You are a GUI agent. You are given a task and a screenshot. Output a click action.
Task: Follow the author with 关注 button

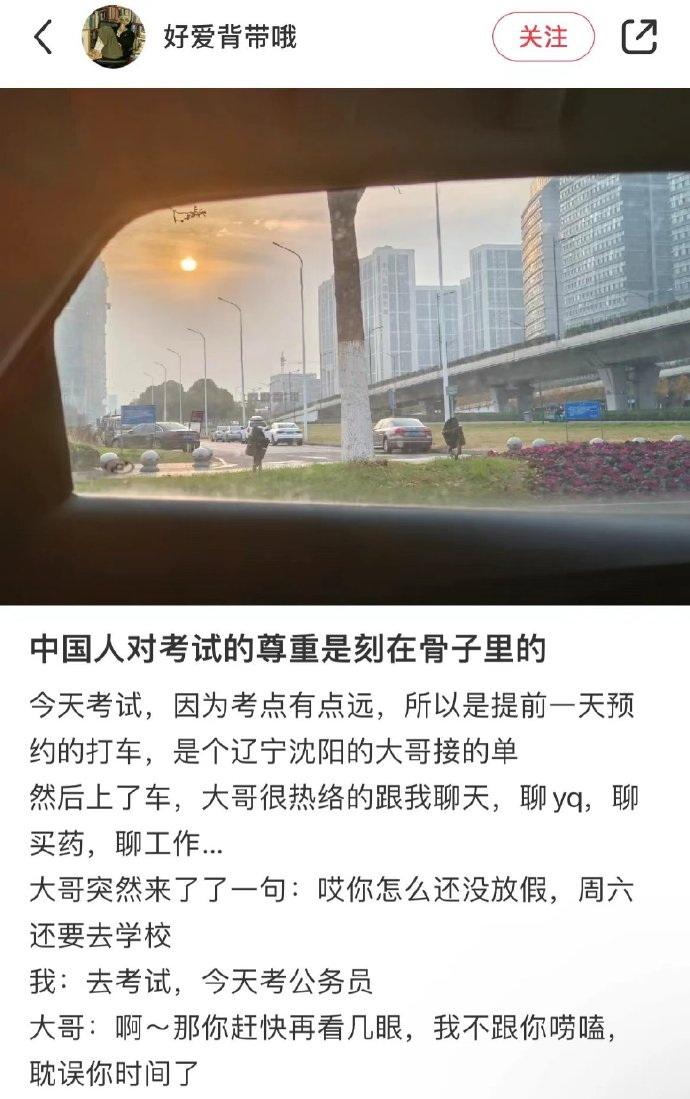click(x=543, y=38)
